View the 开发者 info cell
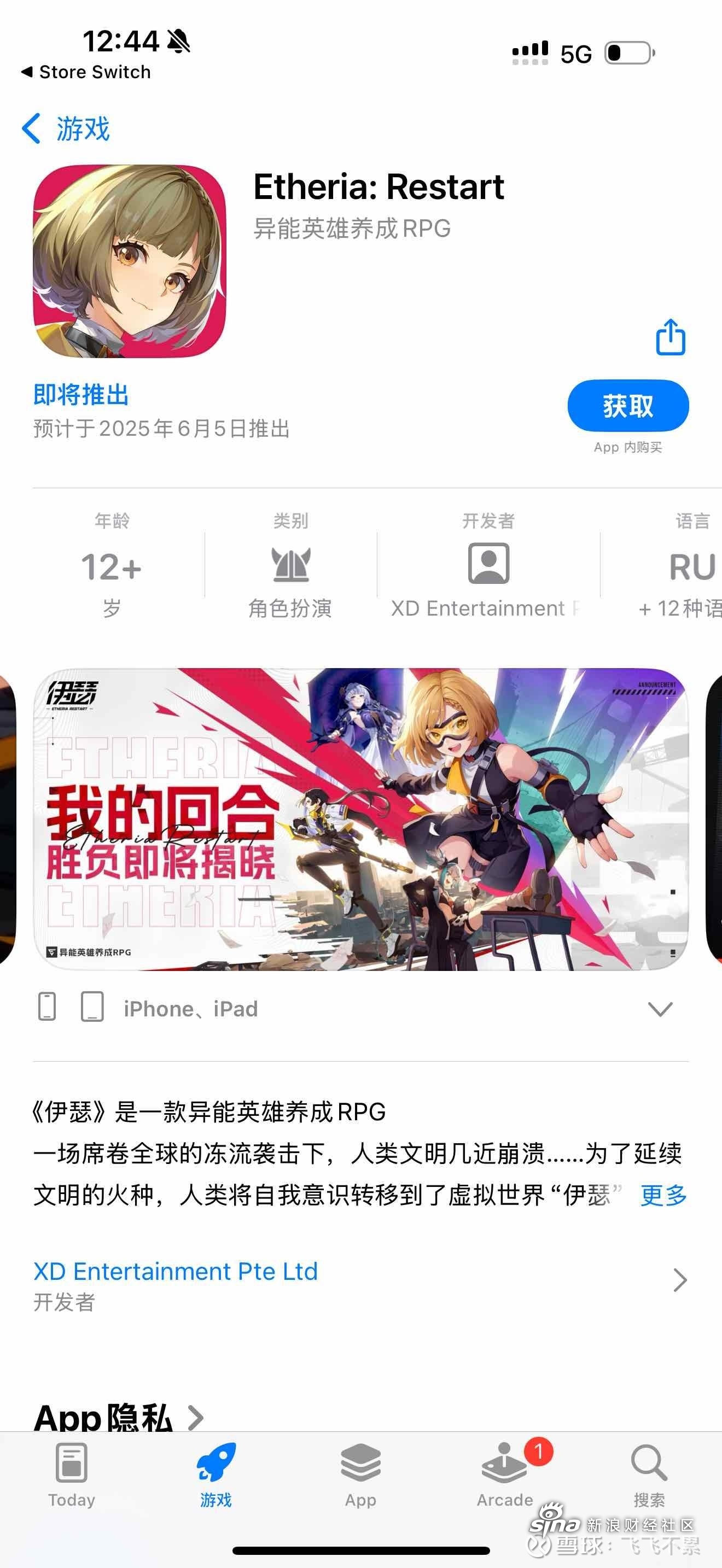Screen dimensions: 722x1568 (488, 564)
